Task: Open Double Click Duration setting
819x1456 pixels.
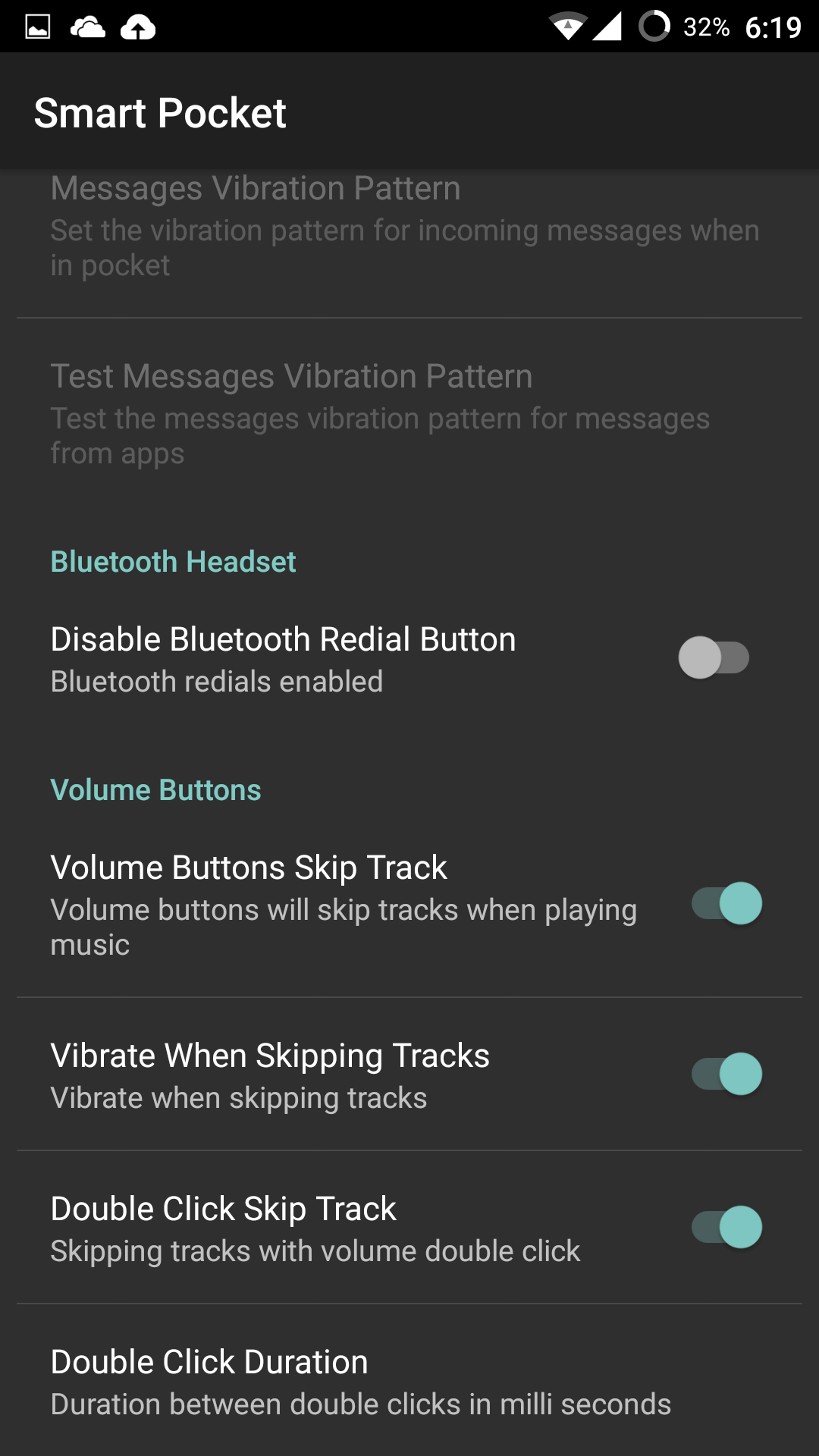Action: click(409, 1381)
